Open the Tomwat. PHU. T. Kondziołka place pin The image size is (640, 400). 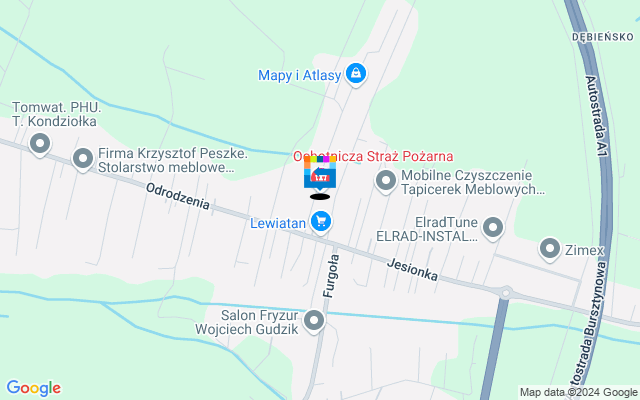click(40, 145)
